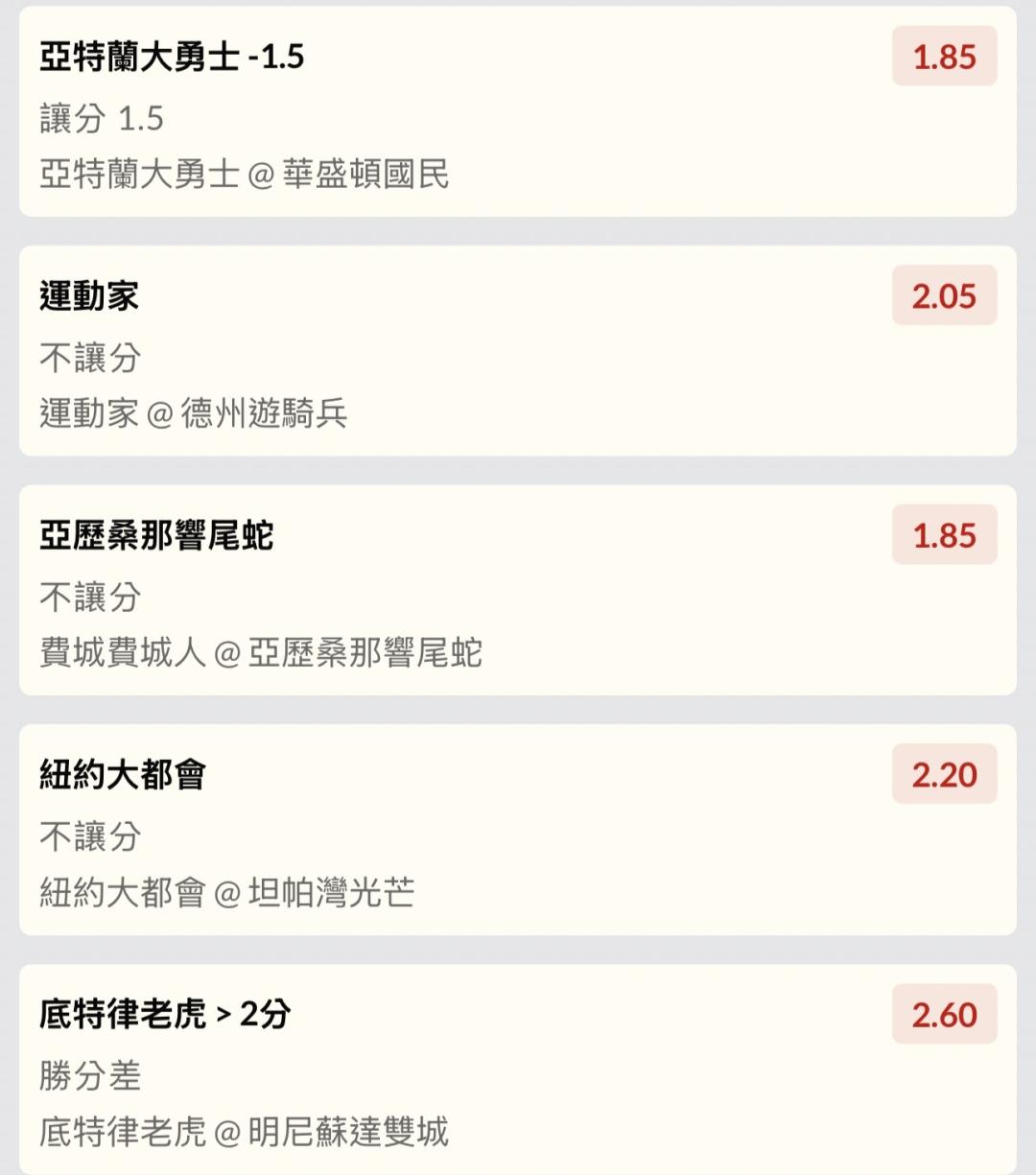The image size is (1036, 1175).
Task: Open the 紐約大都會 @ 坦帕灣光芒 card
Action: pyautogui.click(x=518, y=830)
